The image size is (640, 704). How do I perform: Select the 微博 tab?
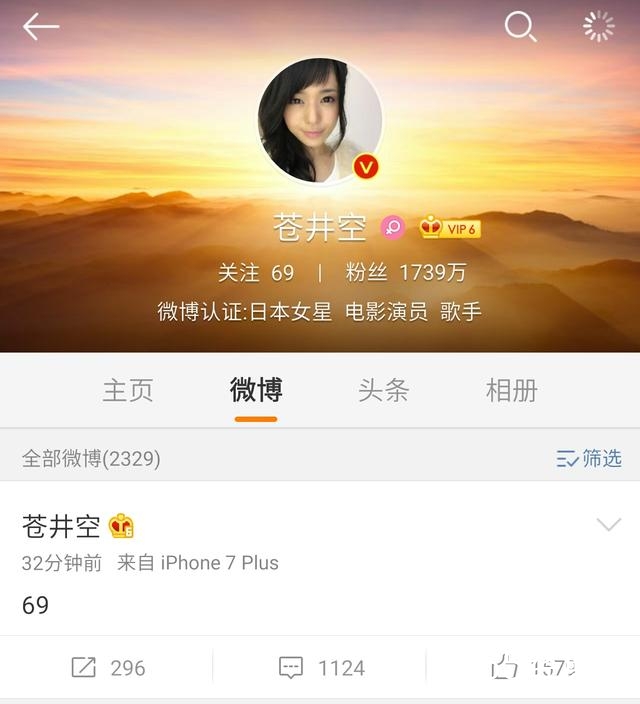pos(256,390)
